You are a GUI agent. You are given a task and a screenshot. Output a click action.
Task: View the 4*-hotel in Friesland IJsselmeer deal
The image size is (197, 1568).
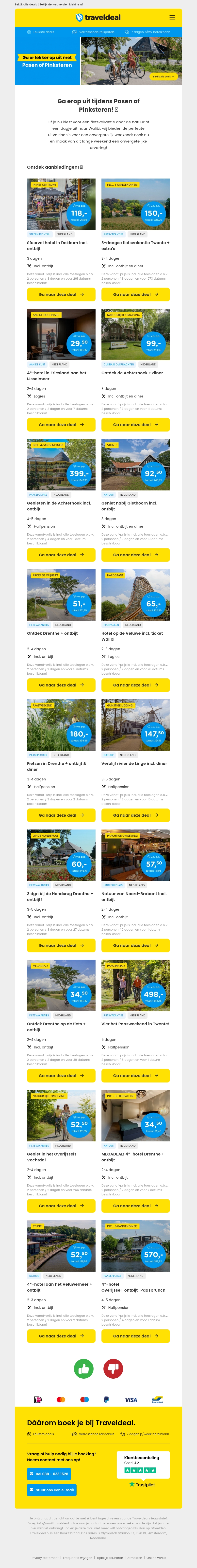pos(61,425)
